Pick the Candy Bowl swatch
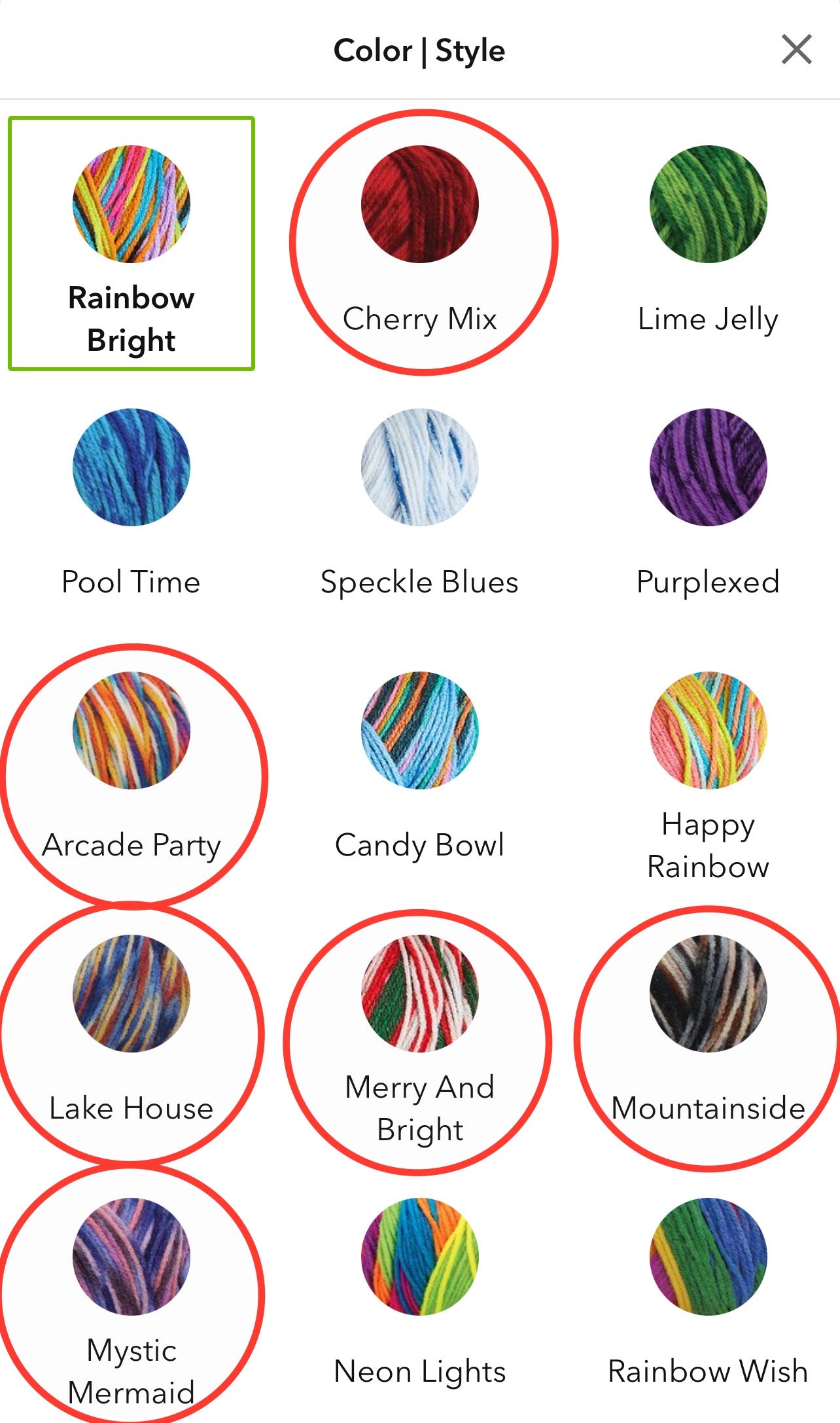 point(419,730)
